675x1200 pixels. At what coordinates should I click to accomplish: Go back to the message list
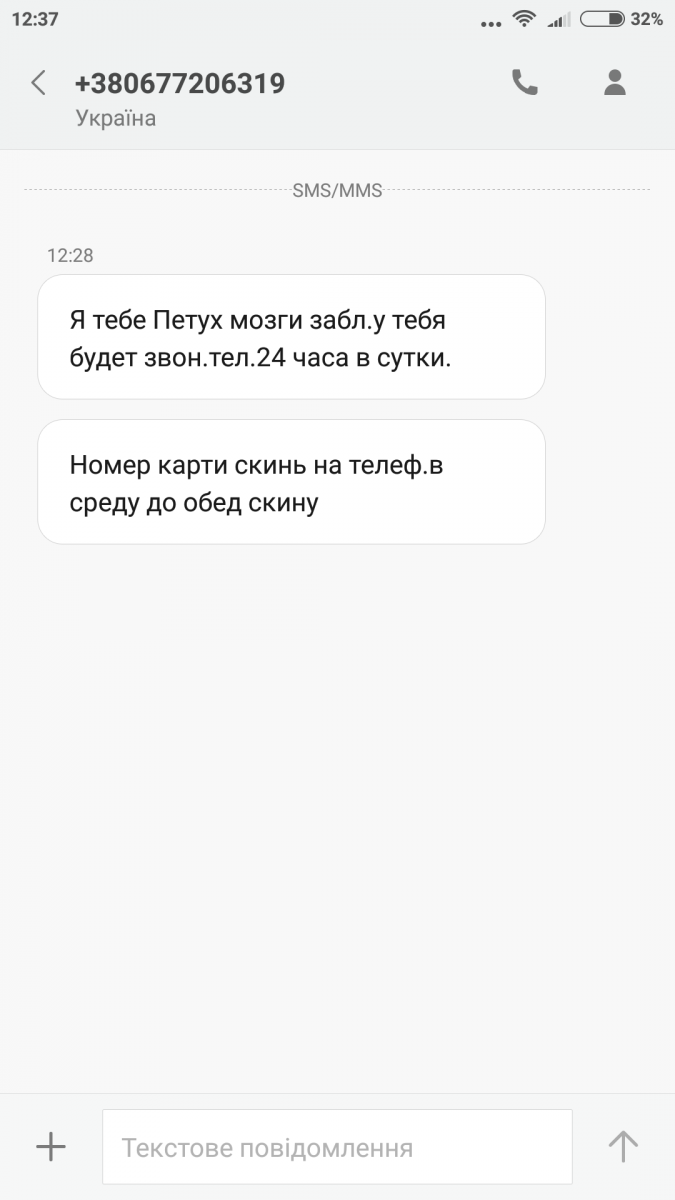[x=38, y=83]
